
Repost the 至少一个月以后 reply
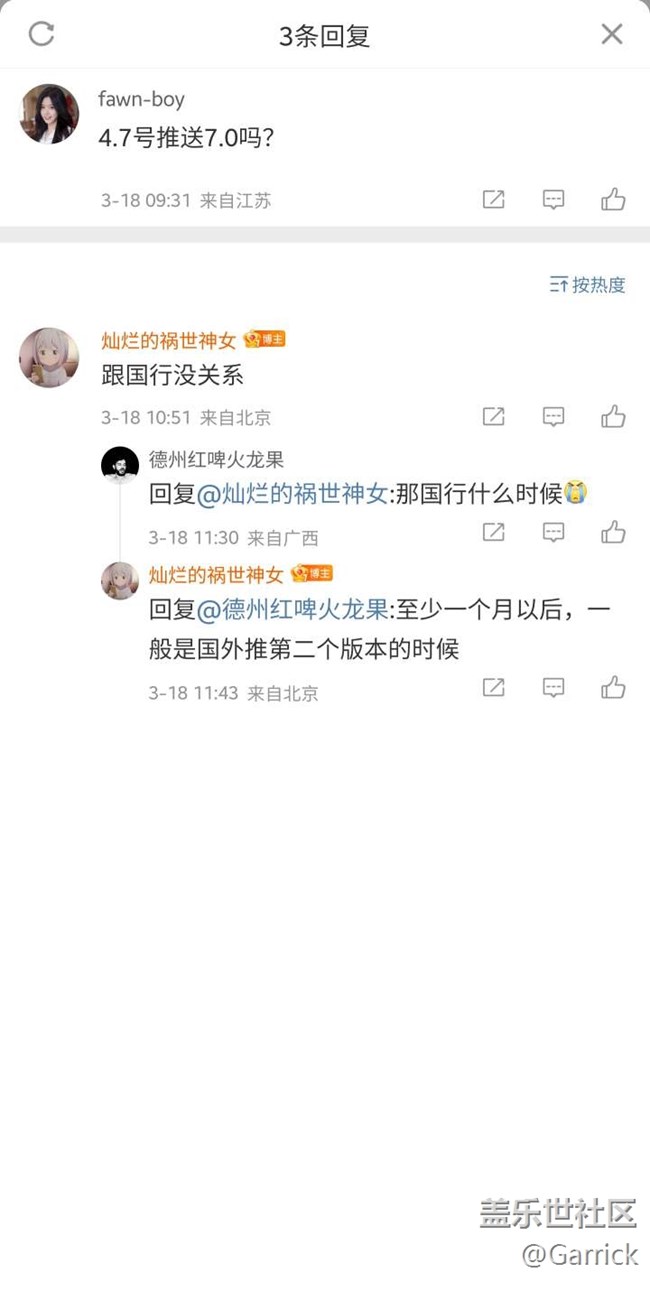(493, 688)
